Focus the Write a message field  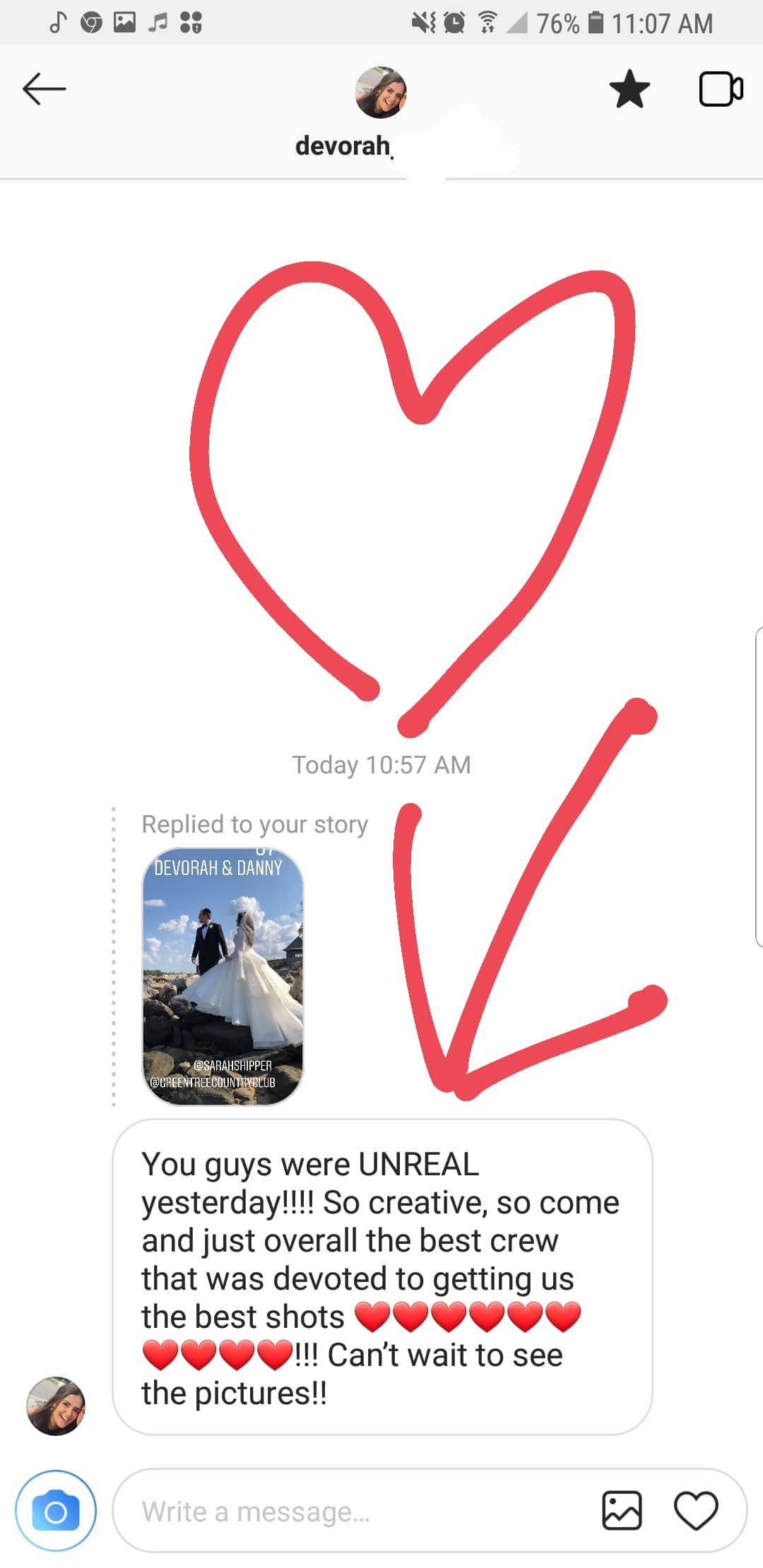coord(353,1512)
